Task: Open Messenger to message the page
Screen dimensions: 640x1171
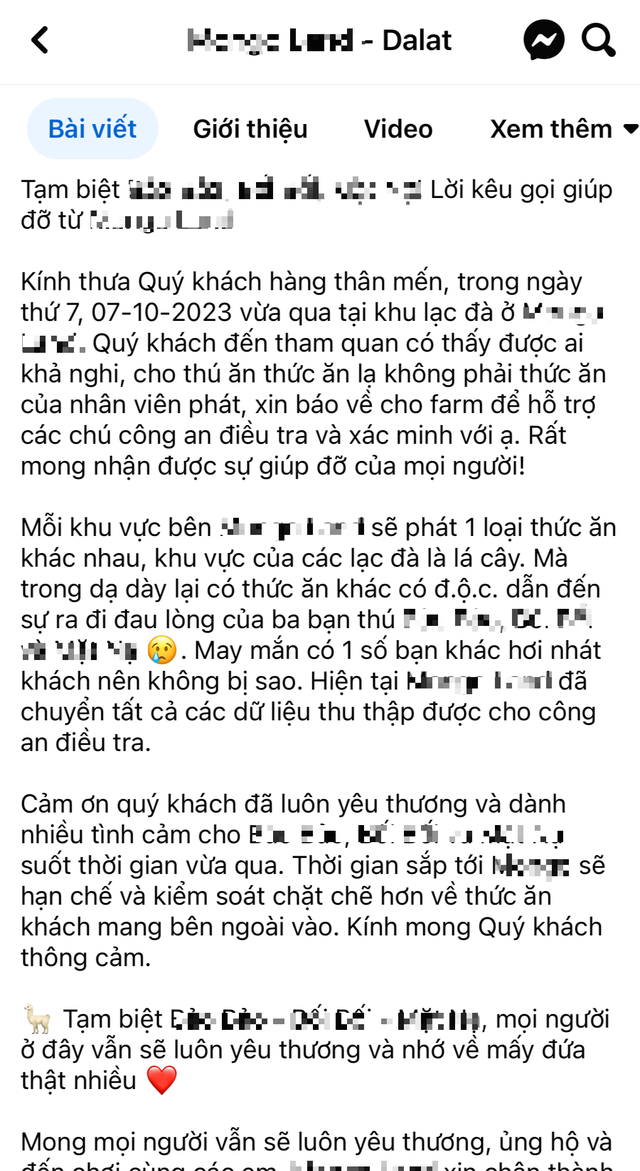Action: (x=544, y=40)
